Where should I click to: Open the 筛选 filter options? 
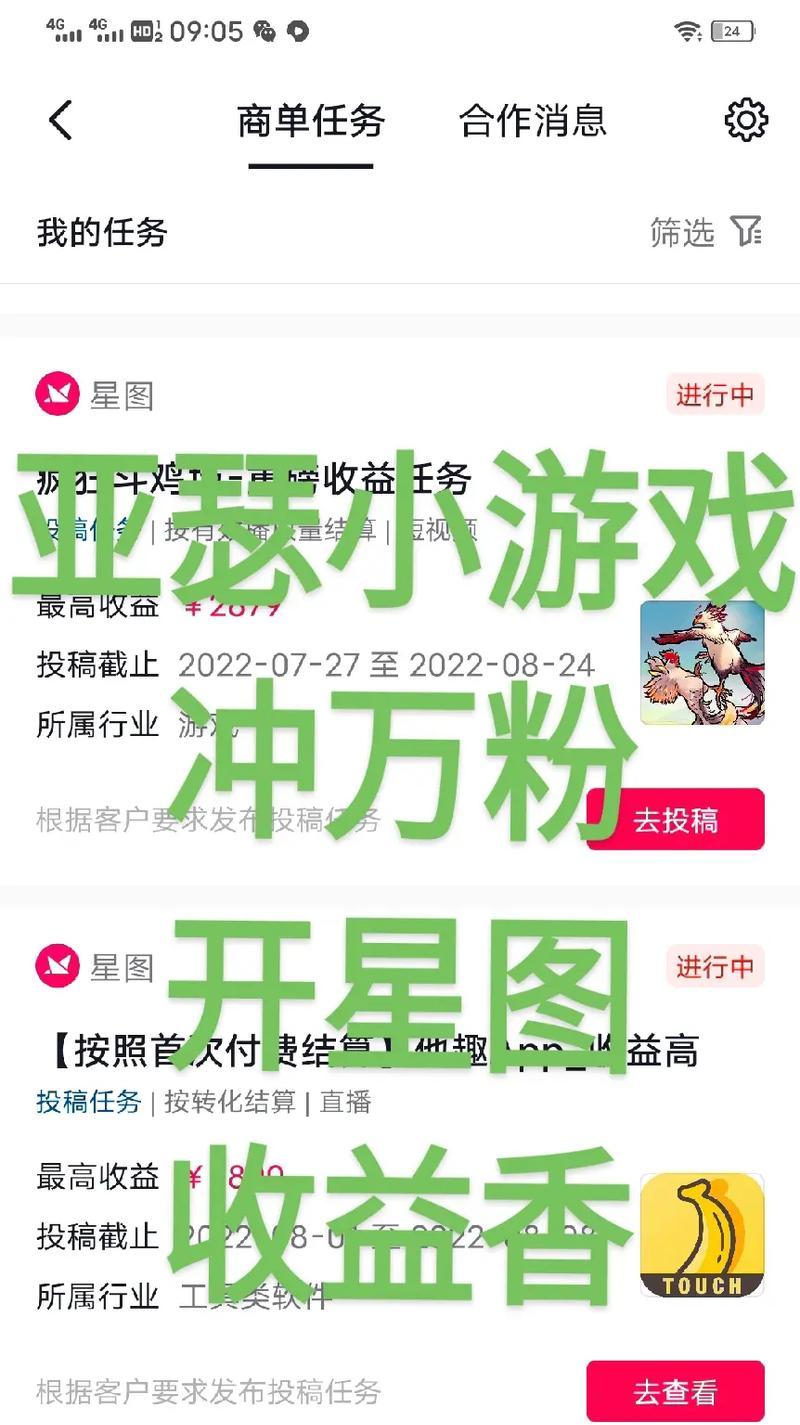[706, 232]
